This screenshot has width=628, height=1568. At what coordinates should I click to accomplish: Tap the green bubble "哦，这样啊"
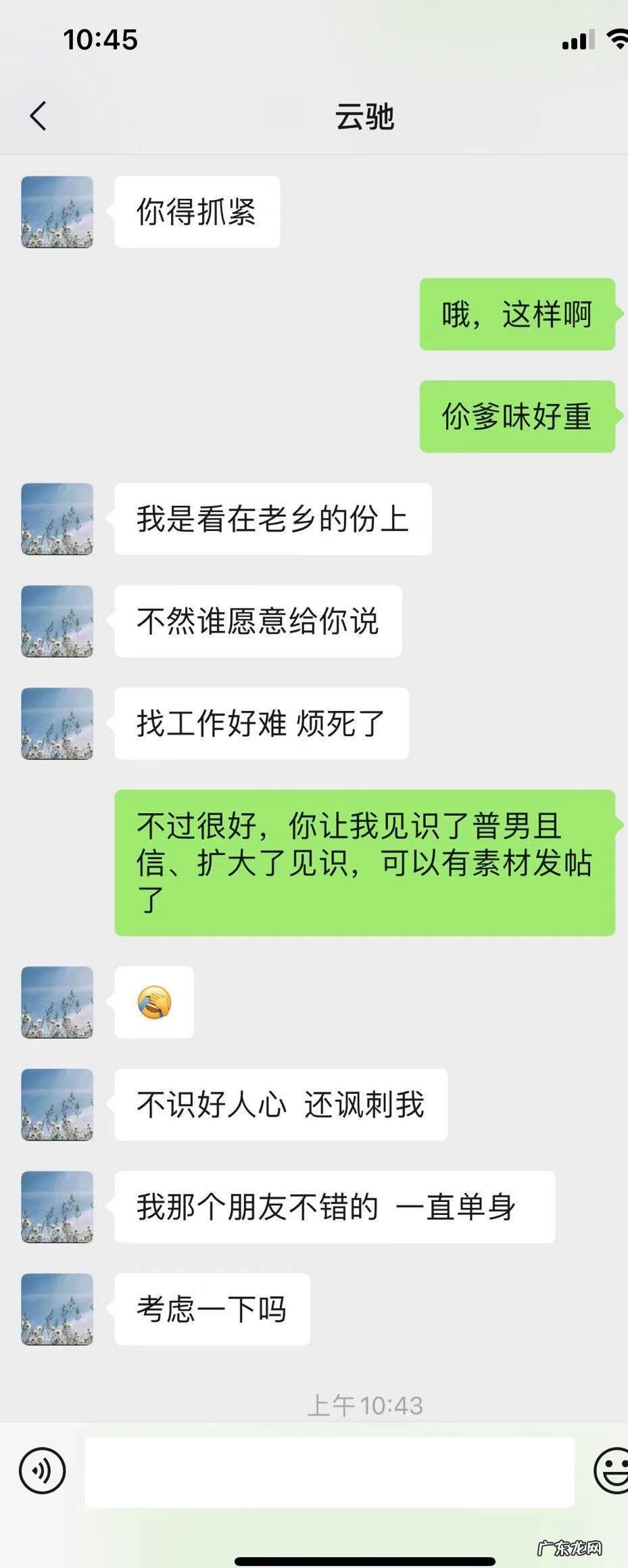517,313
